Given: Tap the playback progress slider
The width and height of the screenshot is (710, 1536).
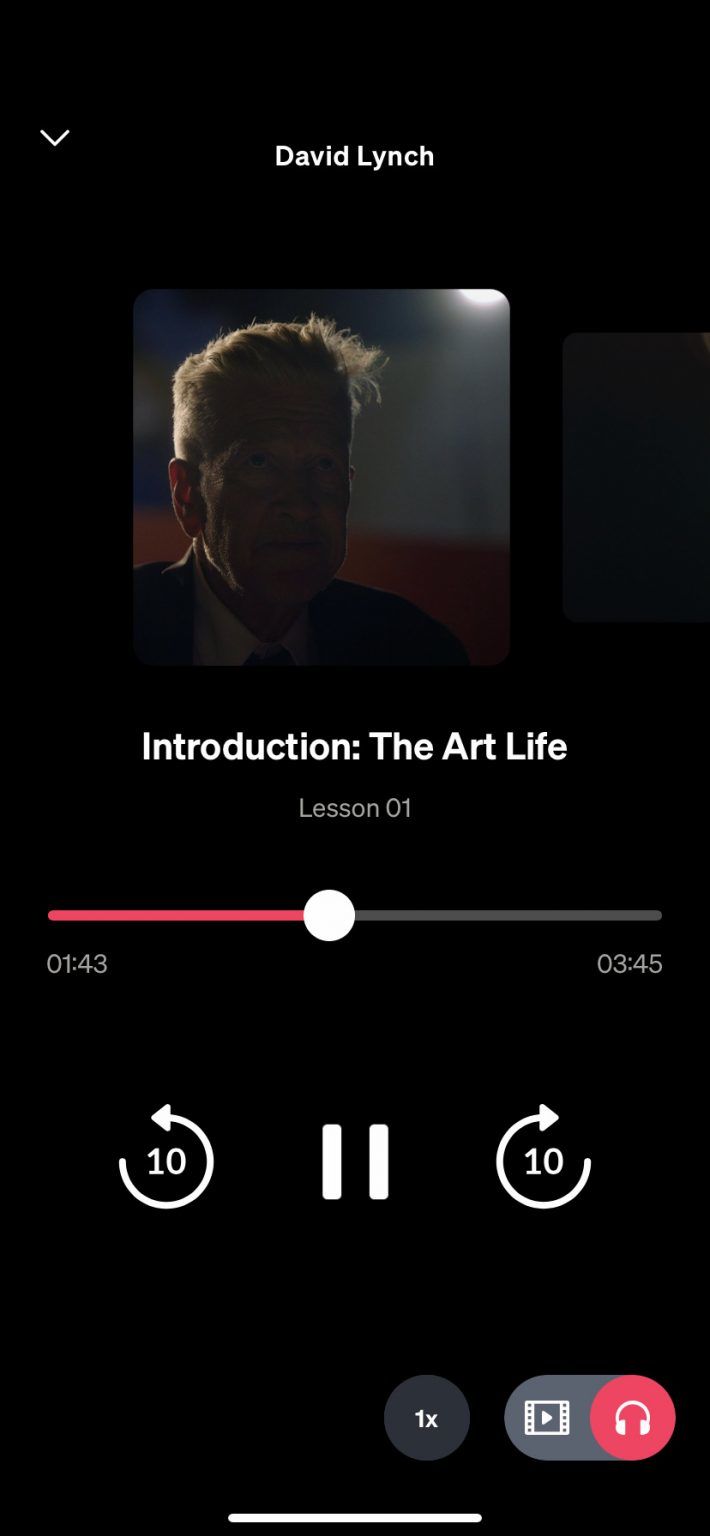Looking at the screenshot, I should [x=355, y=915].
